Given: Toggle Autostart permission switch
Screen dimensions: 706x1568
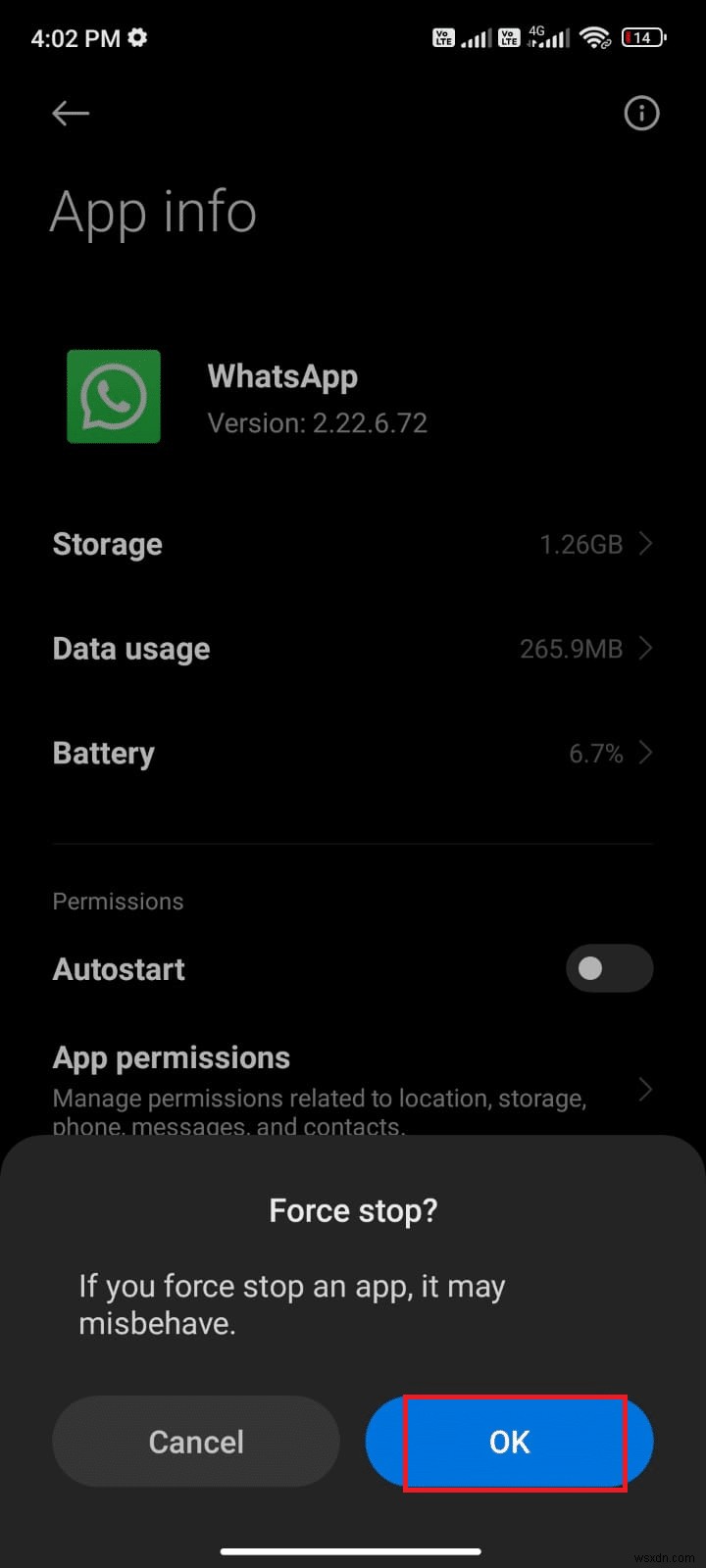Looking at the screenshot, I should point(609,968).
